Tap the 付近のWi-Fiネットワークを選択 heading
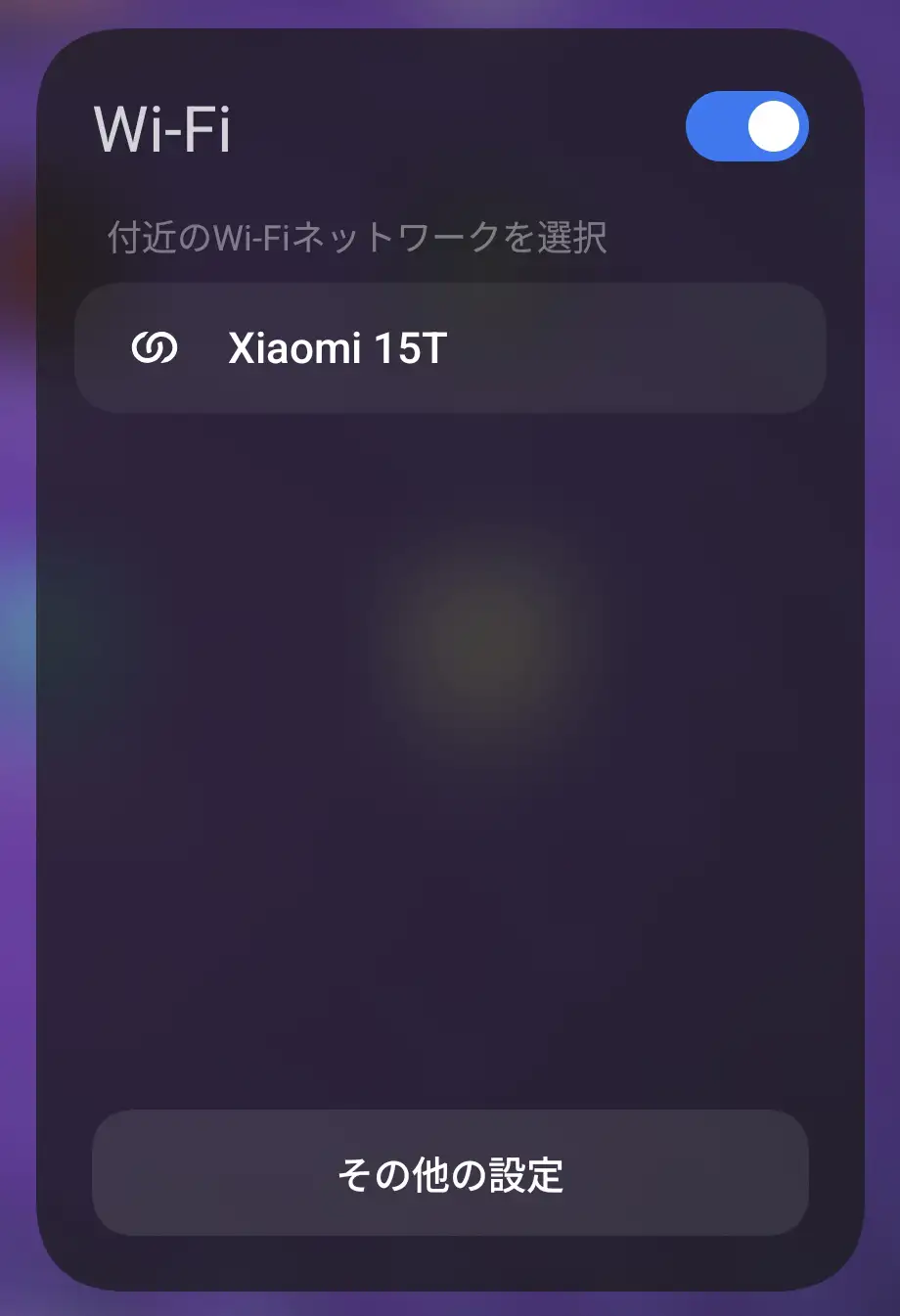 358,235
